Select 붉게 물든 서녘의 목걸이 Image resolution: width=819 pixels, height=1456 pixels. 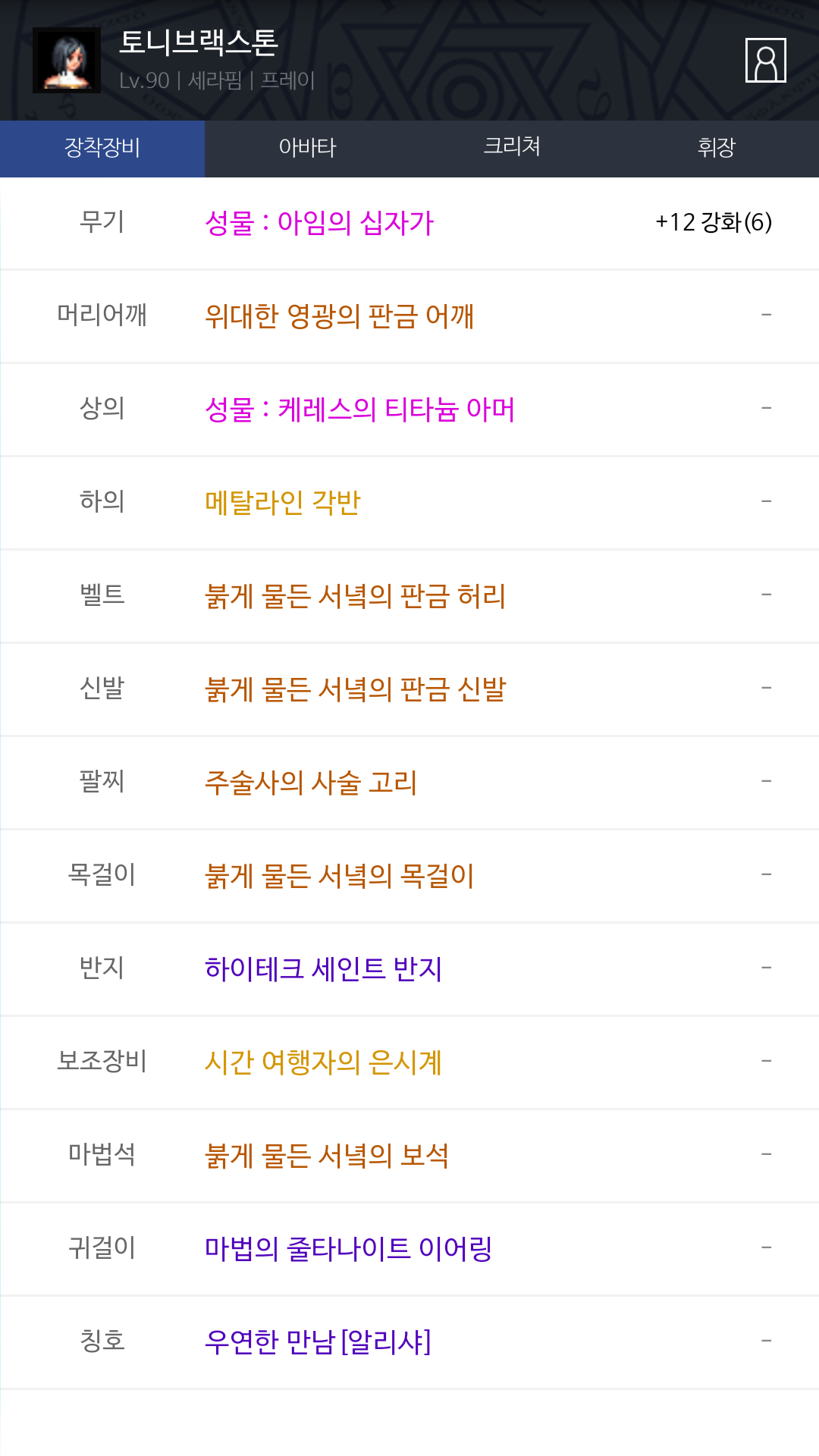[x=339, y=876]
